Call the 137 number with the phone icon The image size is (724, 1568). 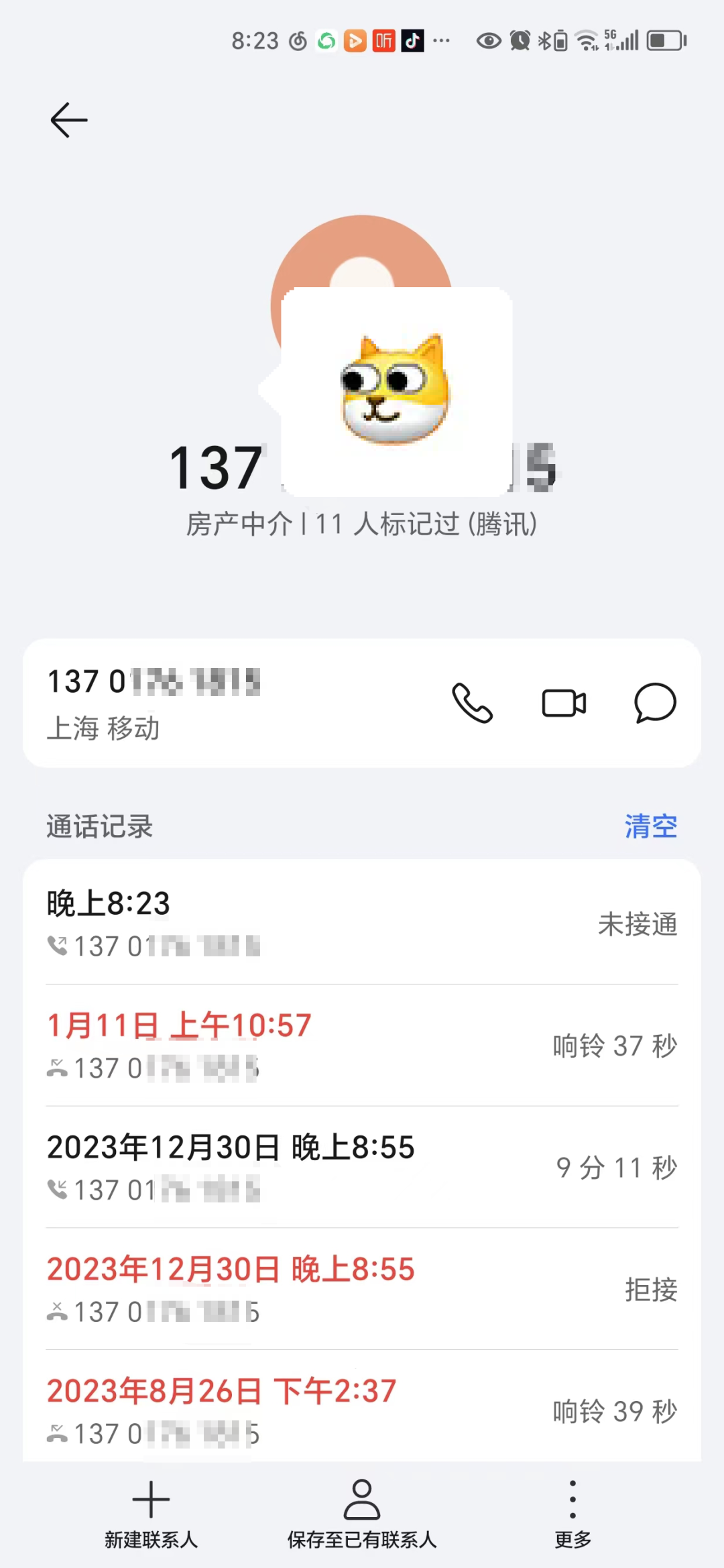473,703
